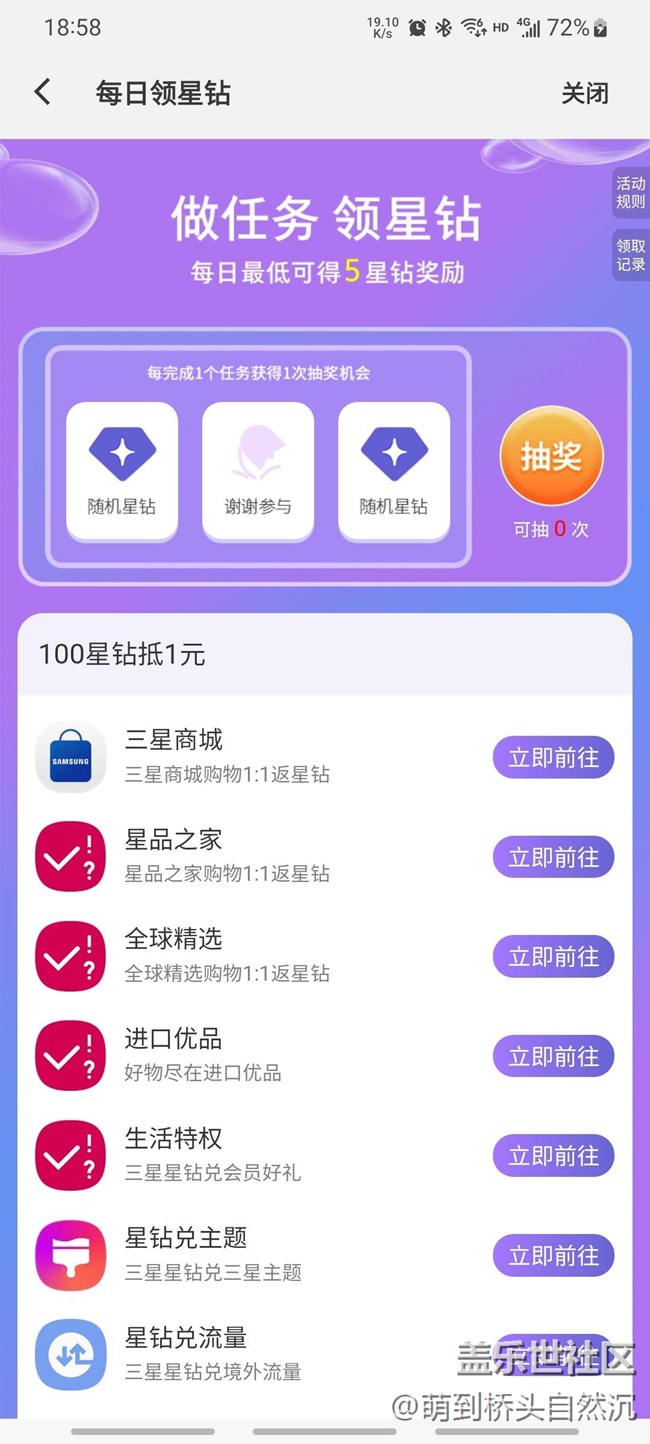The height and width of the screenshot is (1444, 650).
Task: View 领取记录 history
Action: click(630, 255)
